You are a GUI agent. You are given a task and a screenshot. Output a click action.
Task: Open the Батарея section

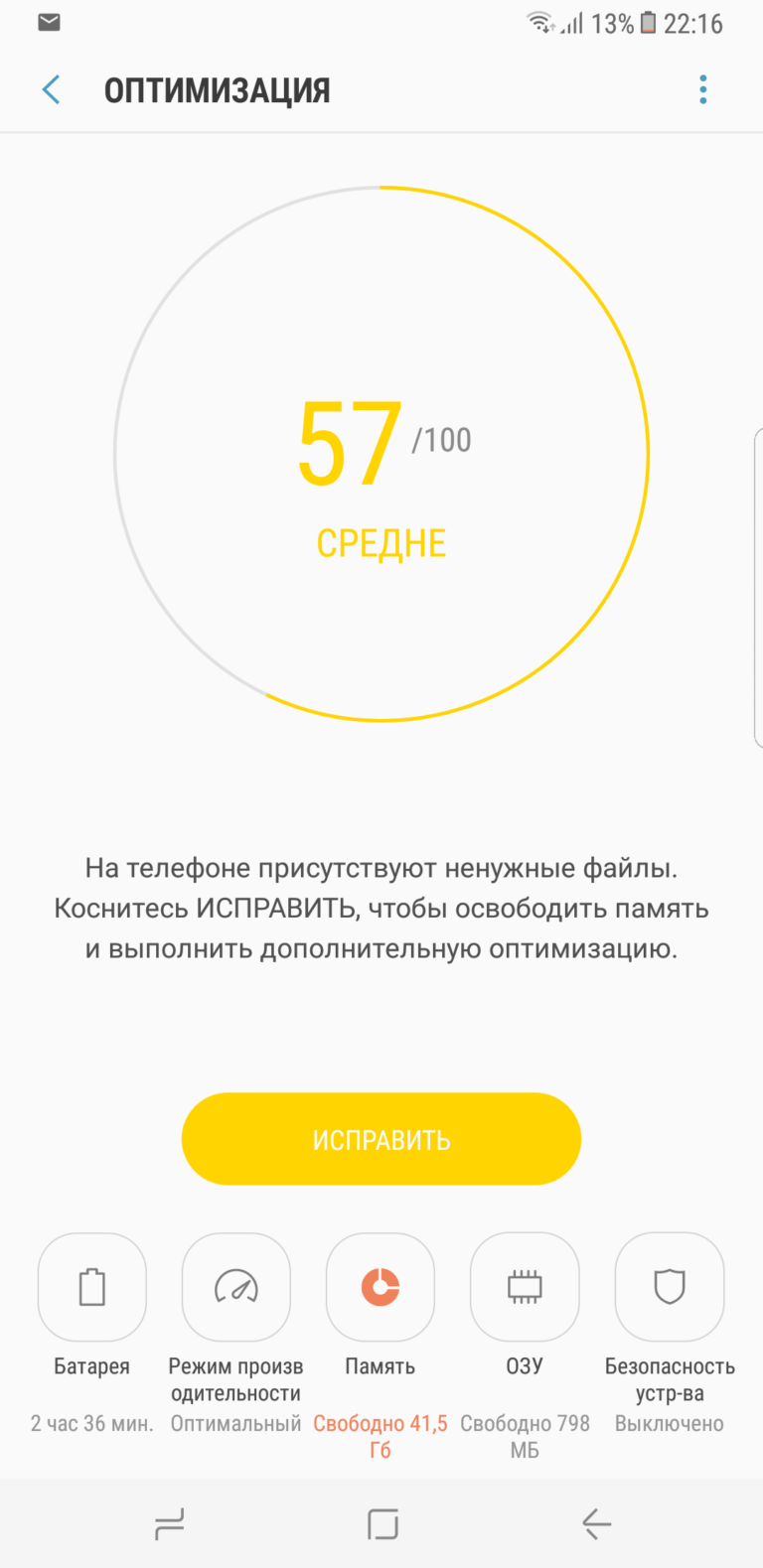click(x=92, y=1288)
